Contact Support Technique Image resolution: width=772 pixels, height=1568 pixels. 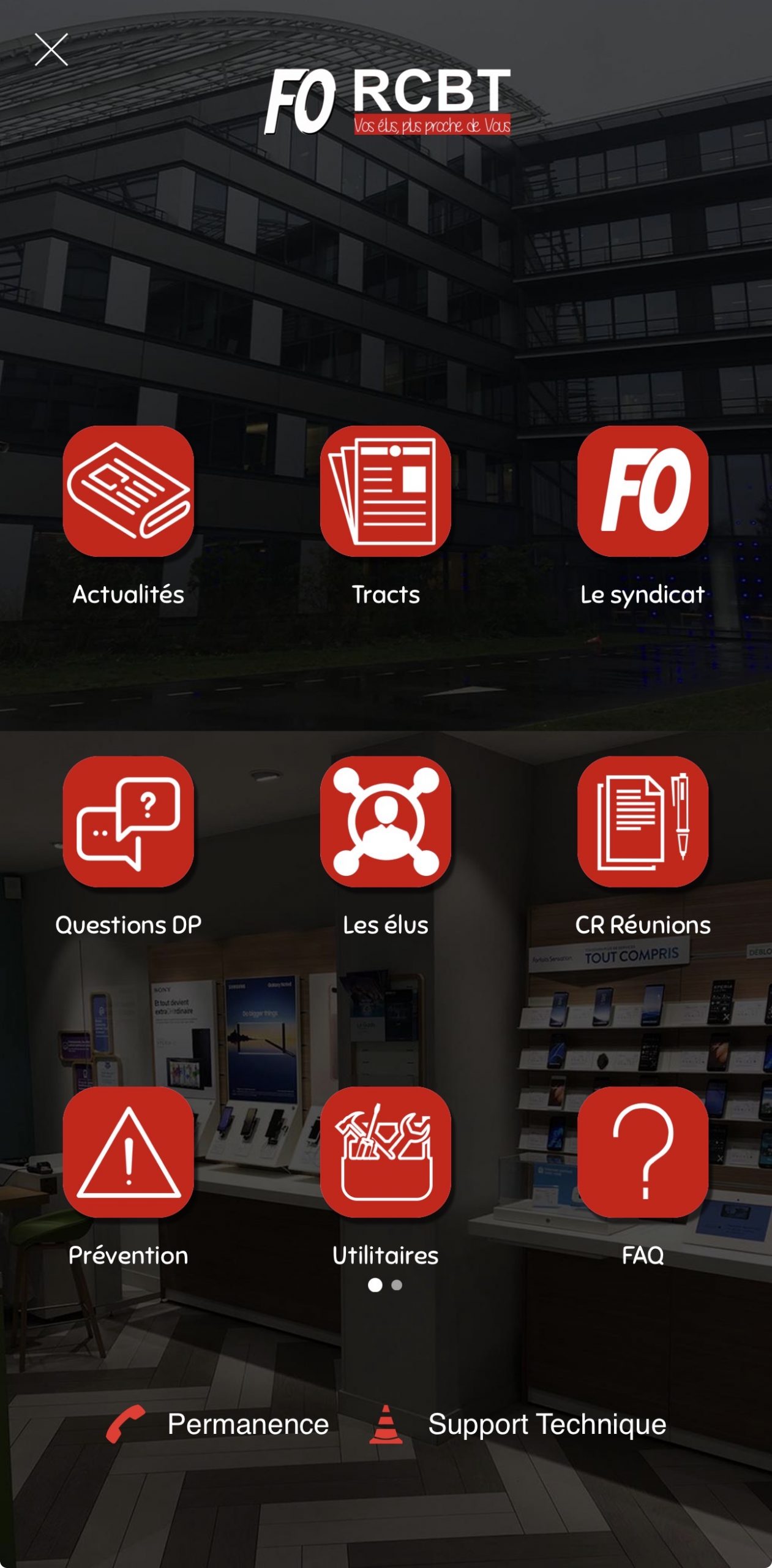pyautogui.click(x=517, y=1424)
